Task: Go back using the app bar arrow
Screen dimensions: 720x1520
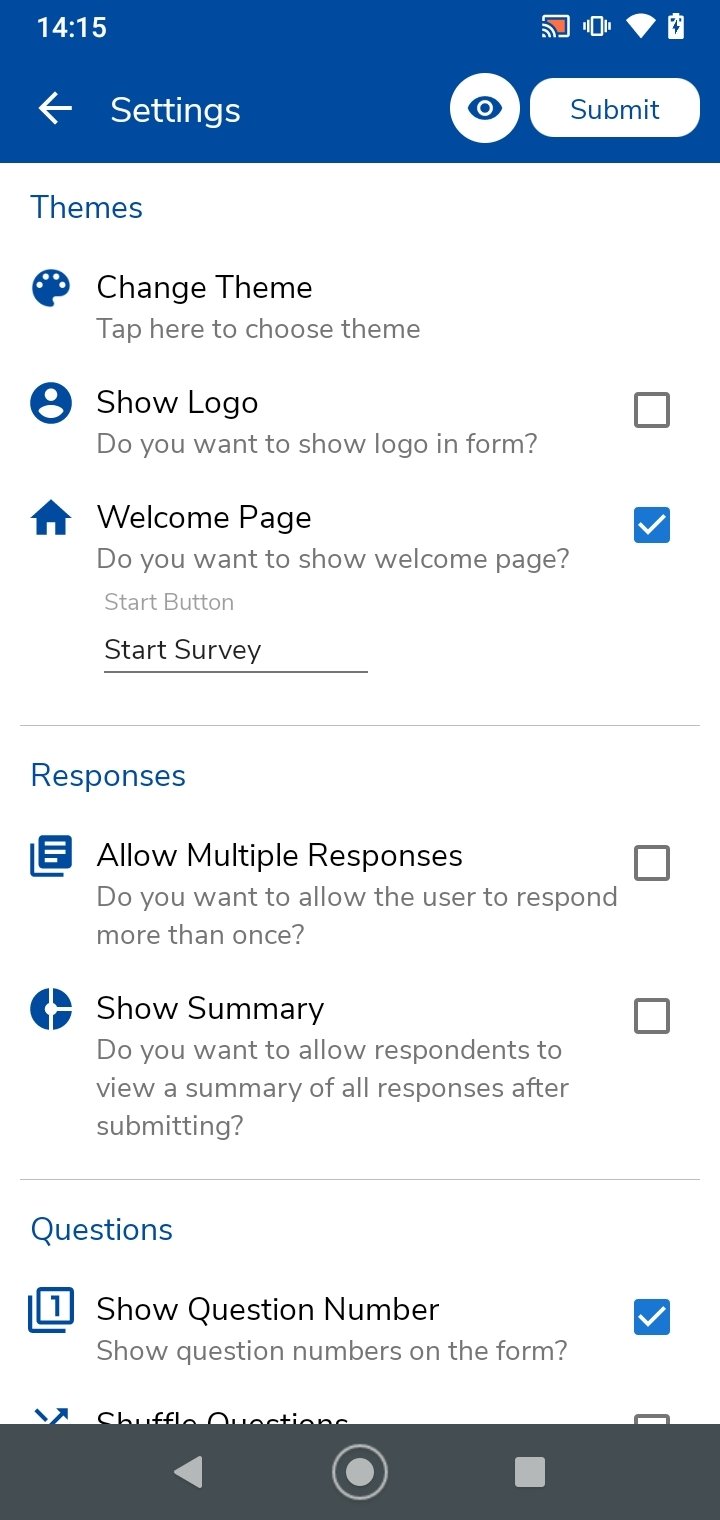Action: pos(55,109)
